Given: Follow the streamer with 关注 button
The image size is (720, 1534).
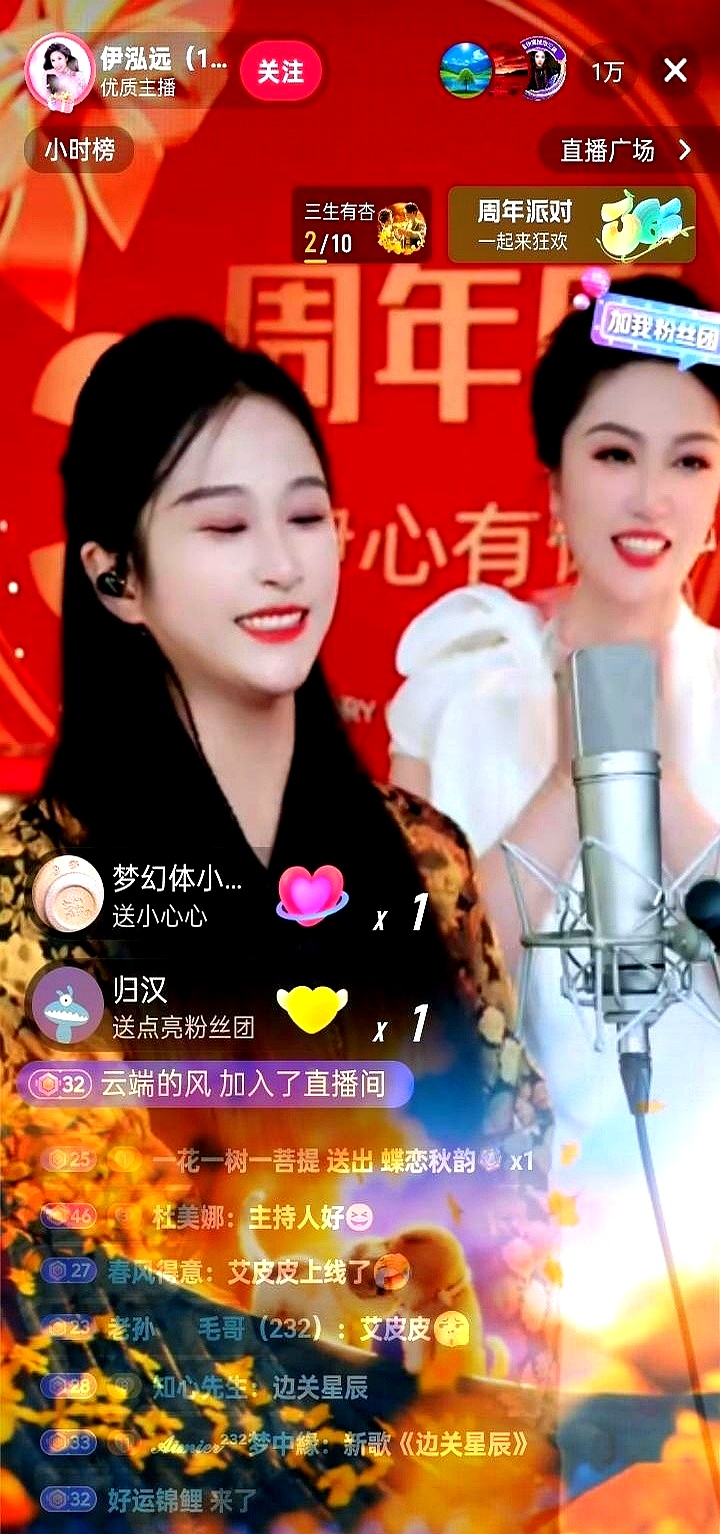Looking at the screenshot, I should (x=280, y=71).
